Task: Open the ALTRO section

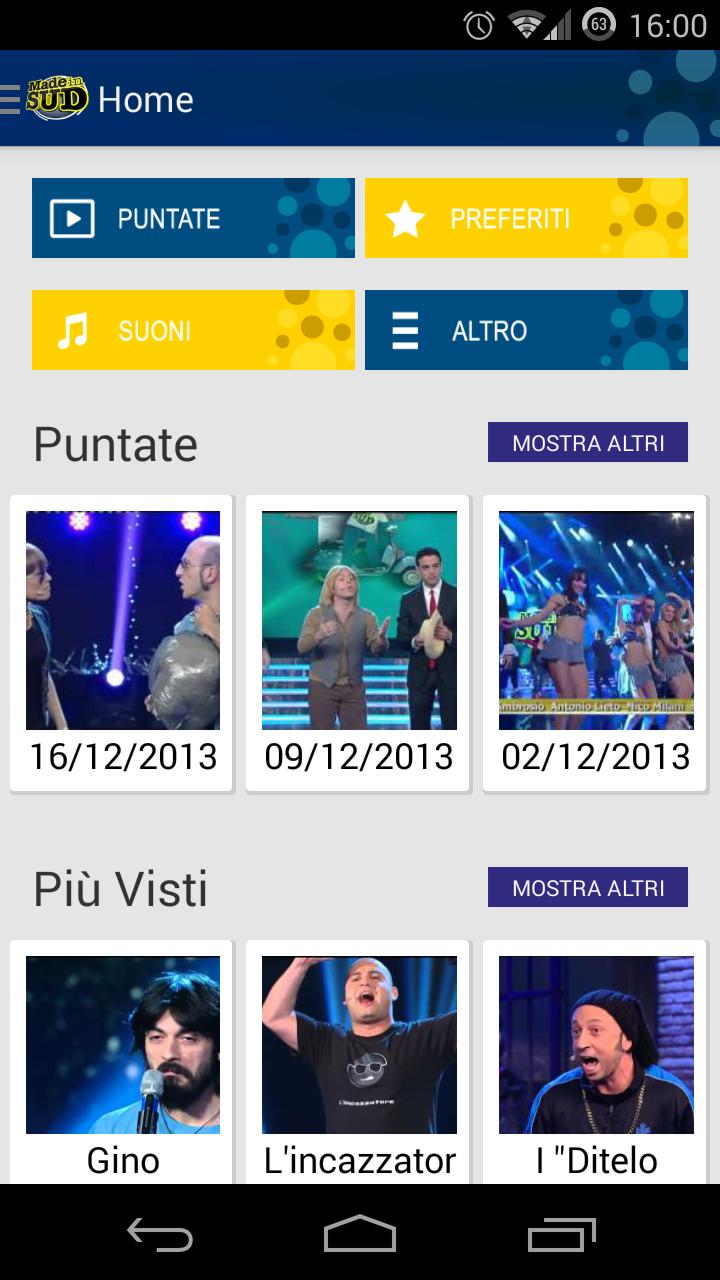Action: click(527, 330)
